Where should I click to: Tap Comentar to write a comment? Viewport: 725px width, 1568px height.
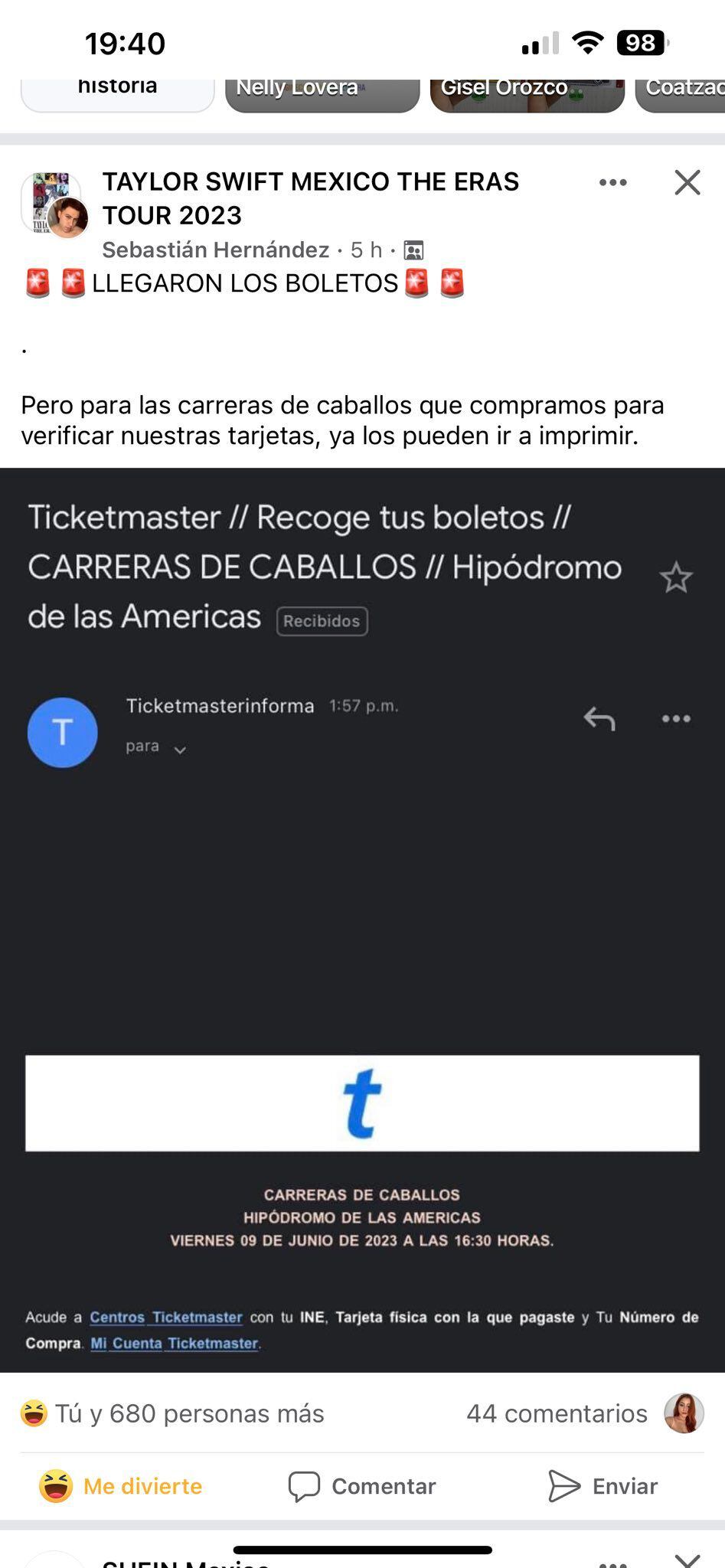tap(362, 1486)
